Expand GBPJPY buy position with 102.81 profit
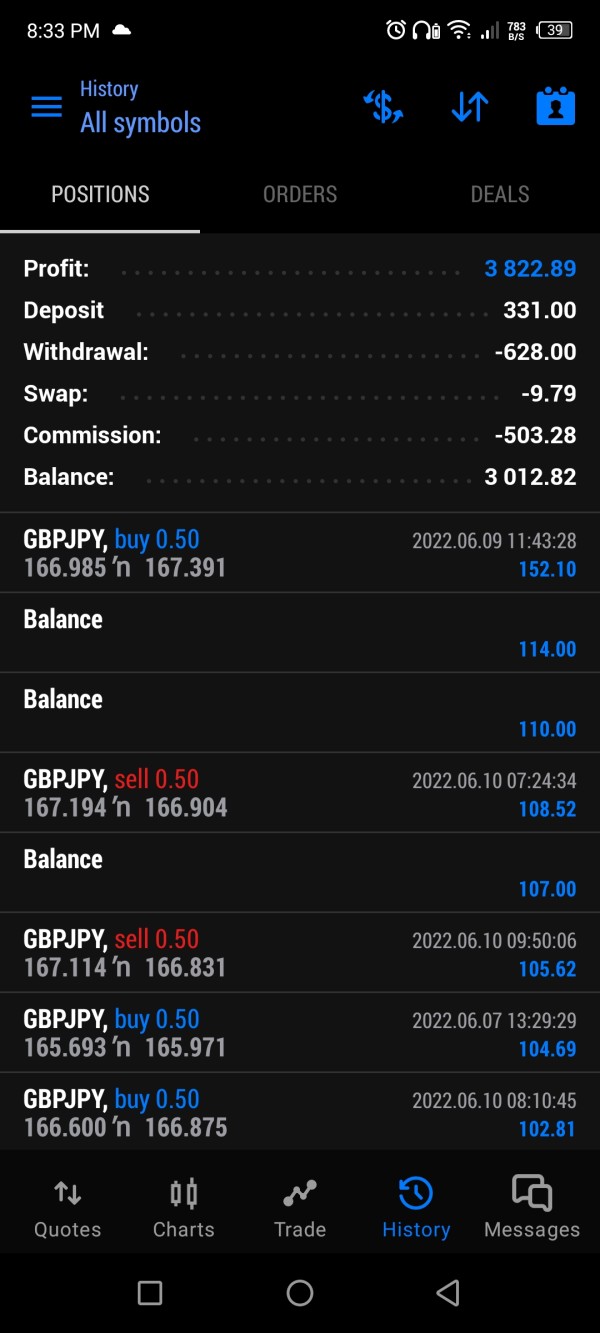 tap(300, 1112)
